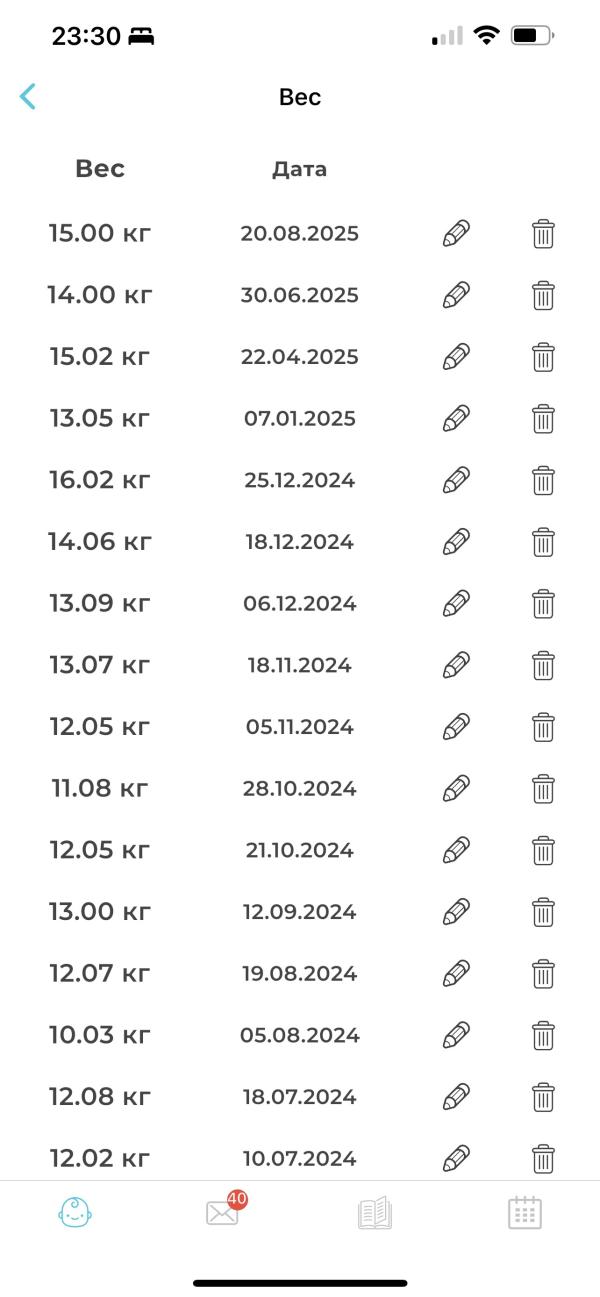Open the baby profile tab
Screen dimensions: 600x1297
(x=75, y=1213)
